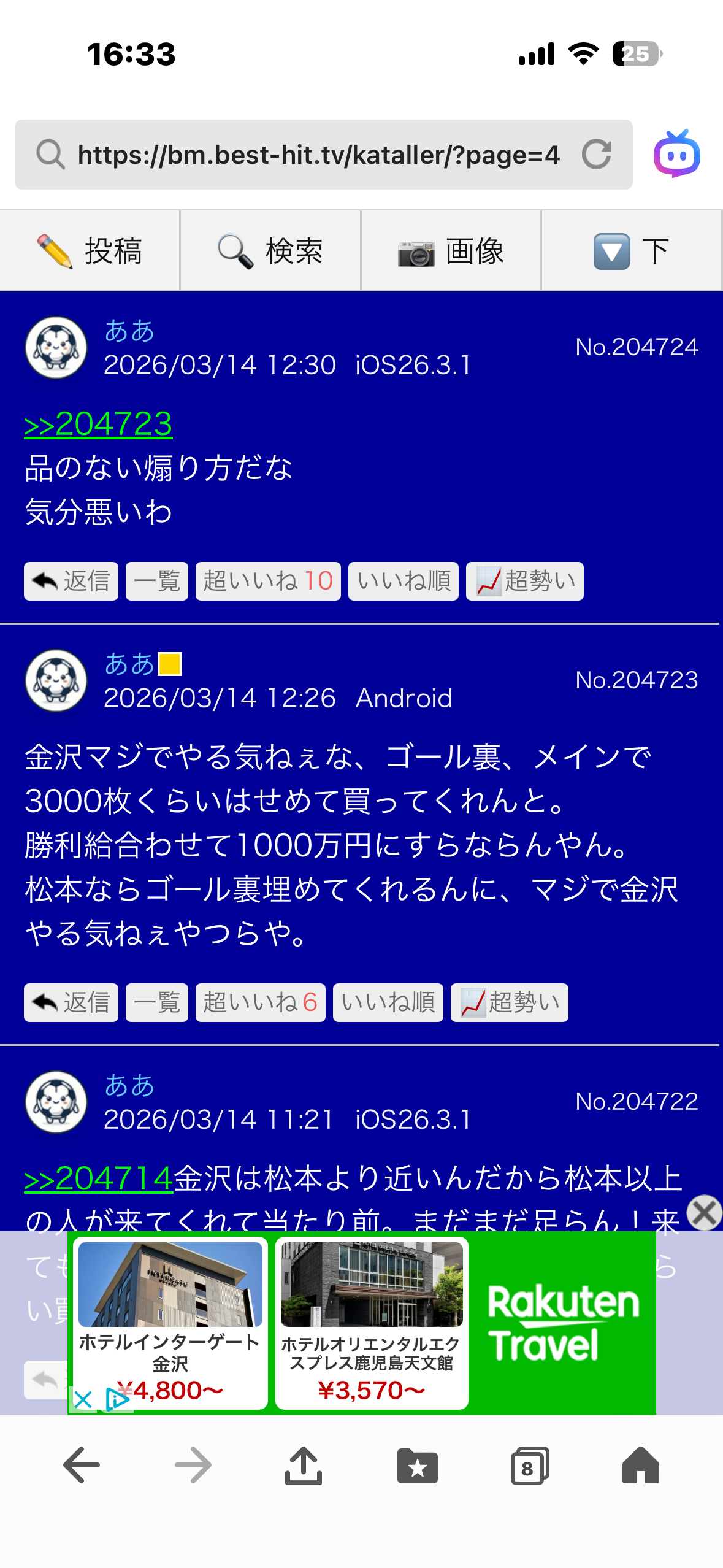Tap いいね順 under post No.204724
Image resolution: width=723 pixels, height=1568 pixels.
point(404,581)
